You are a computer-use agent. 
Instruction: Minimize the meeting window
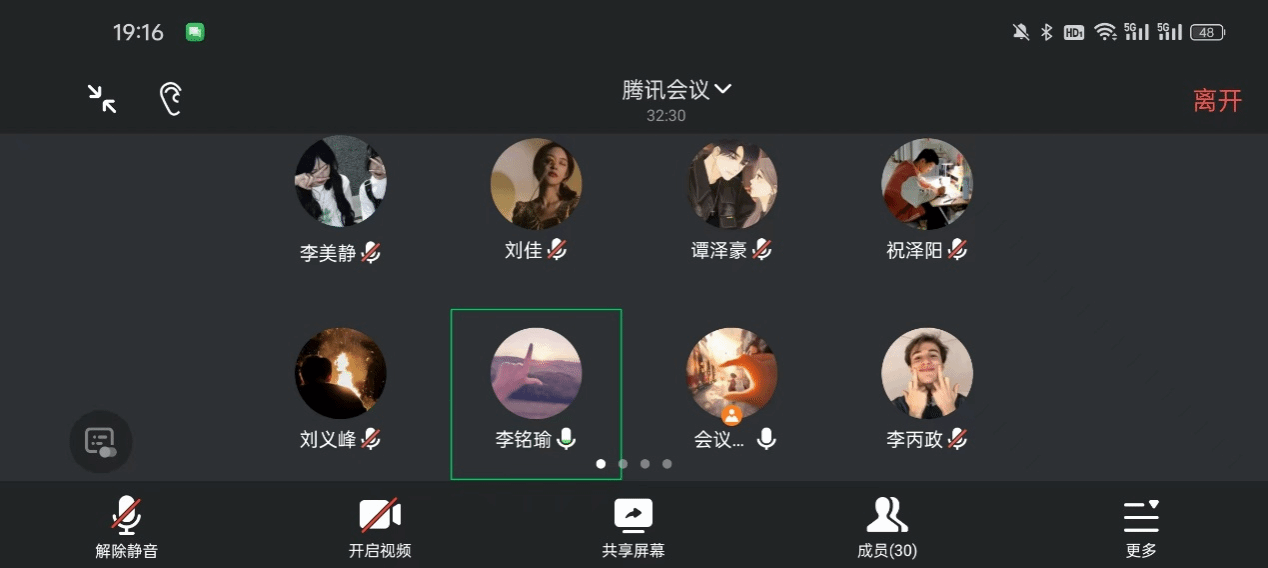[x=102, y=98]
